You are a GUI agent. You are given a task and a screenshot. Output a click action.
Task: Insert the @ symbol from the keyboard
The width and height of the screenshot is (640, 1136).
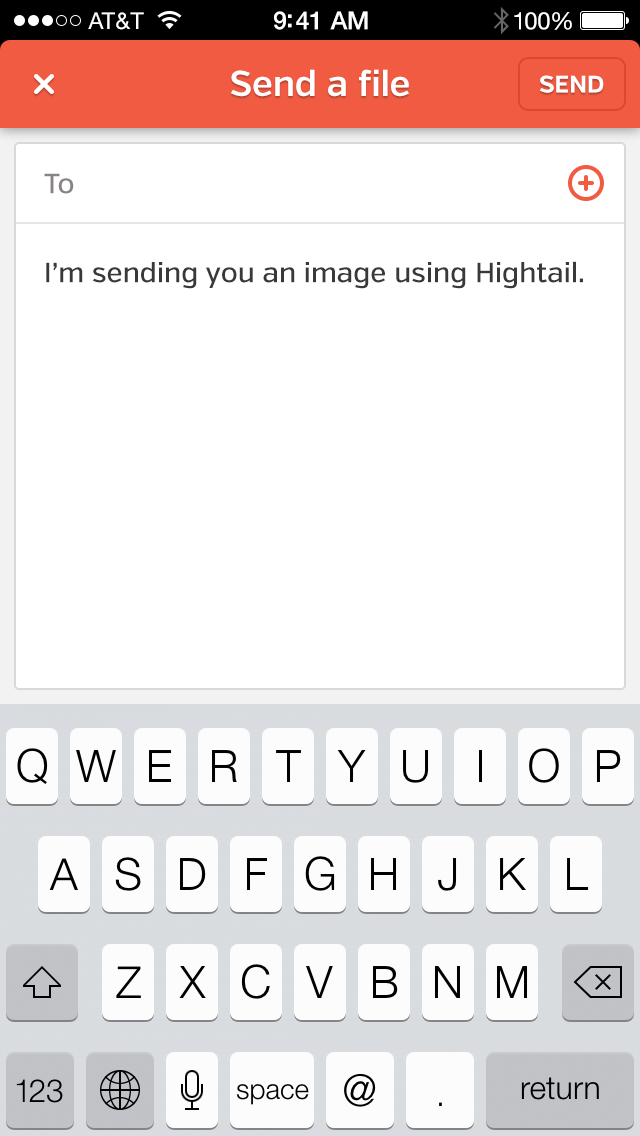pyautogui.click(x=358, y=1089)
